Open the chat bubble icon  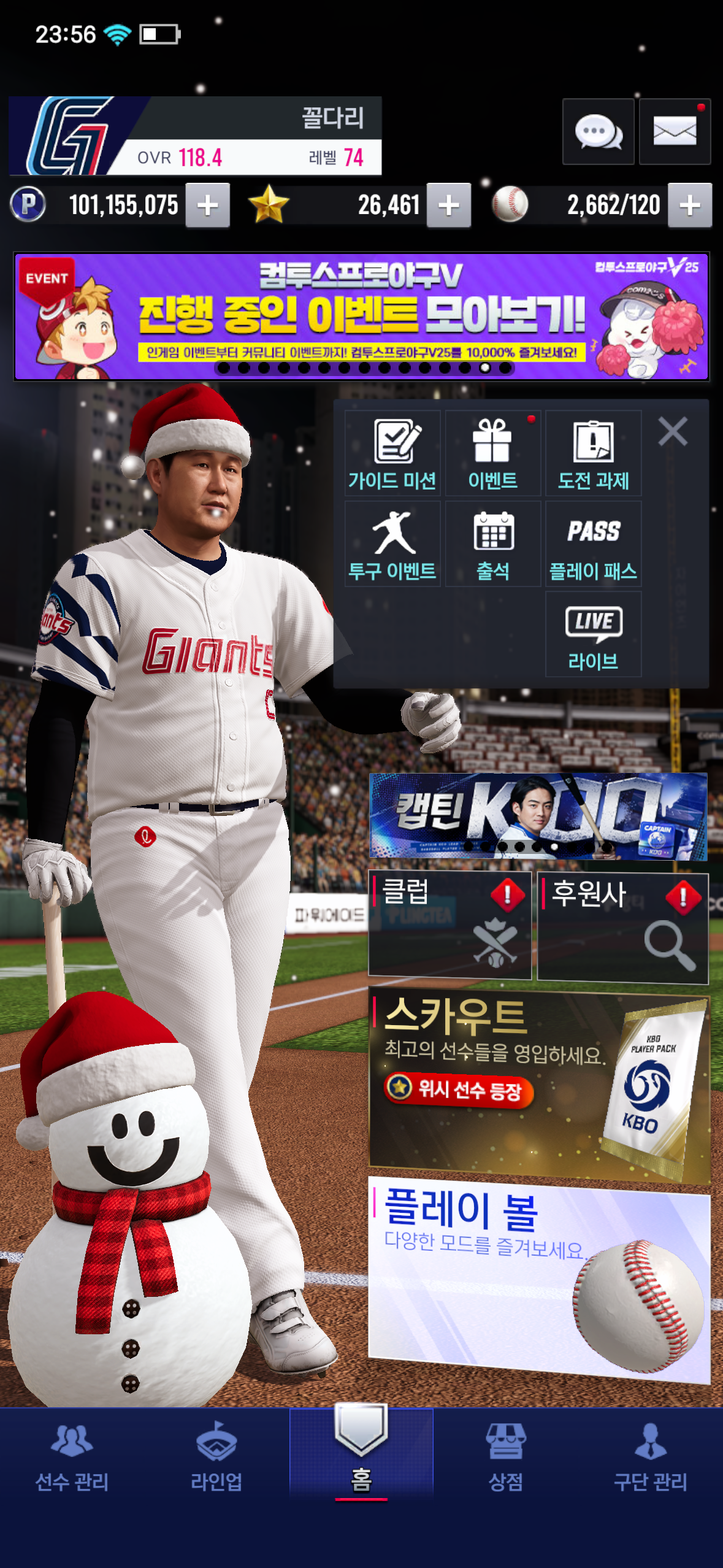598,131
